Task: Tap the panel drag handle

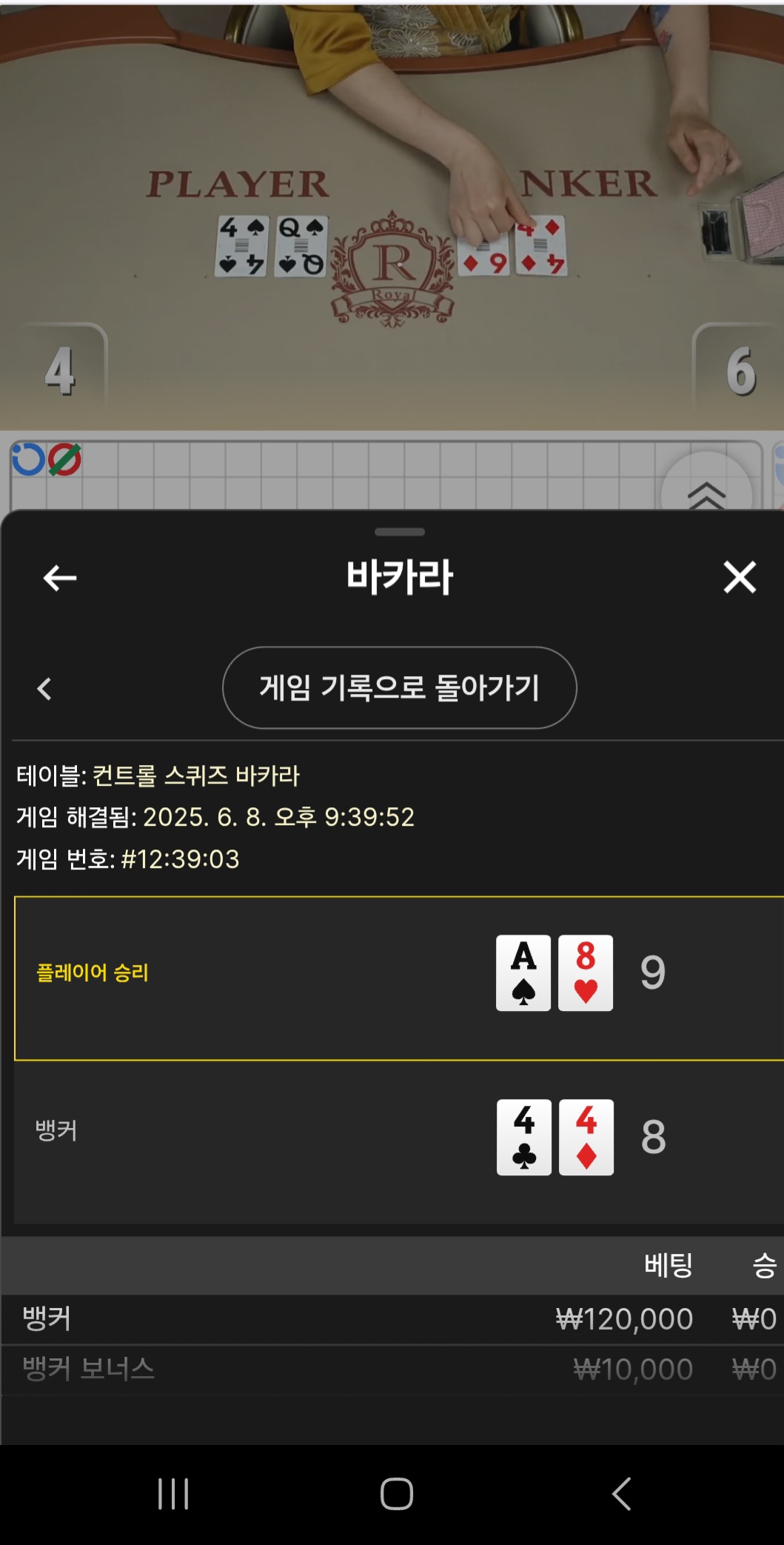Action: 400,532
